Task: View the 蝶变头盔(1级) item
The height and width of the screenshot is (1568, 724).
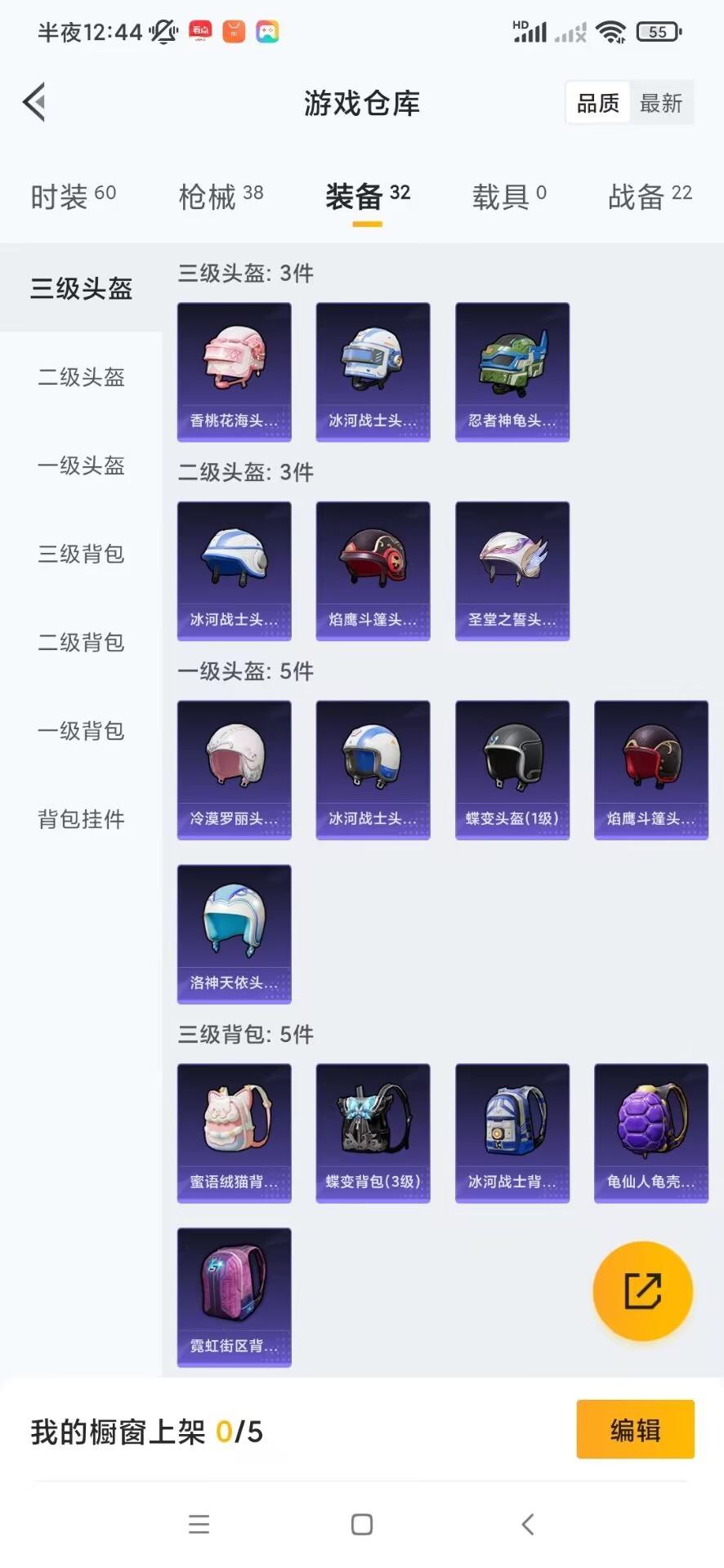Action: [512, 770]
